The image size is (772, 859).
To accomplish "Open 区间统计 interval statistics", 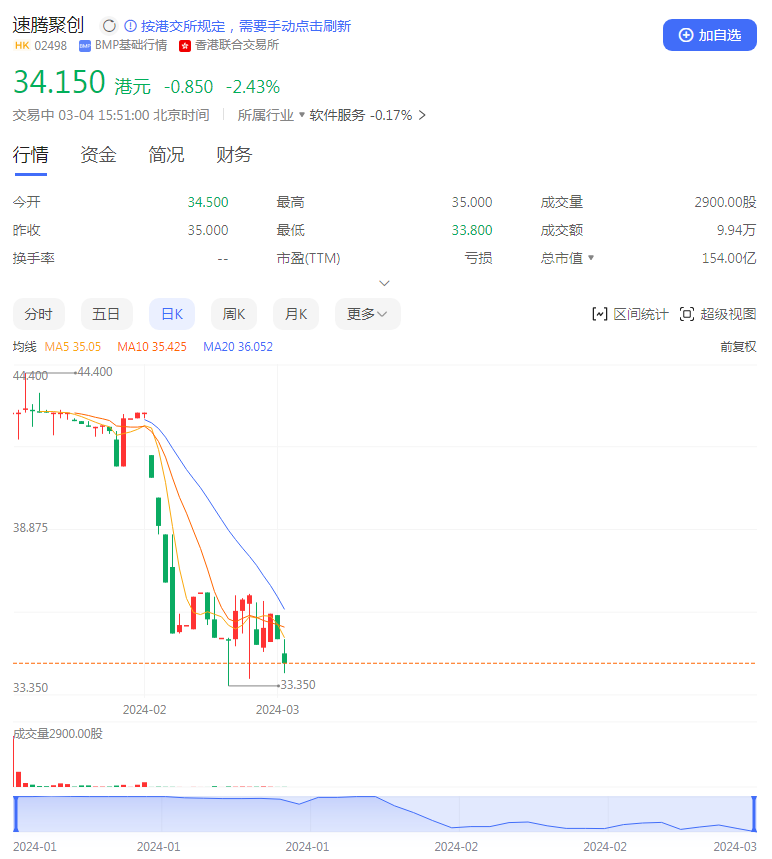I will (x=630, y=314).
